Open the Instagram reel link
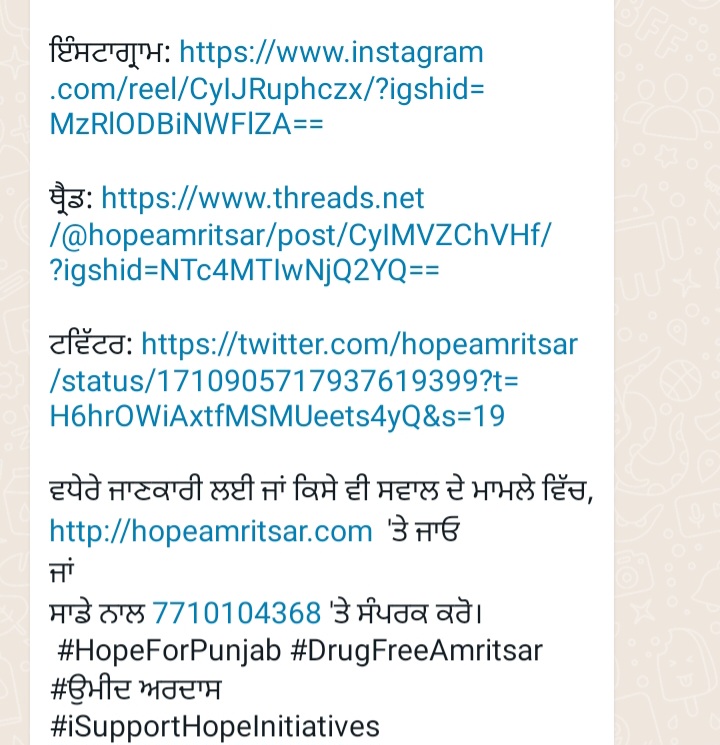This screenshot has height=745, width=720. point(268,88)
